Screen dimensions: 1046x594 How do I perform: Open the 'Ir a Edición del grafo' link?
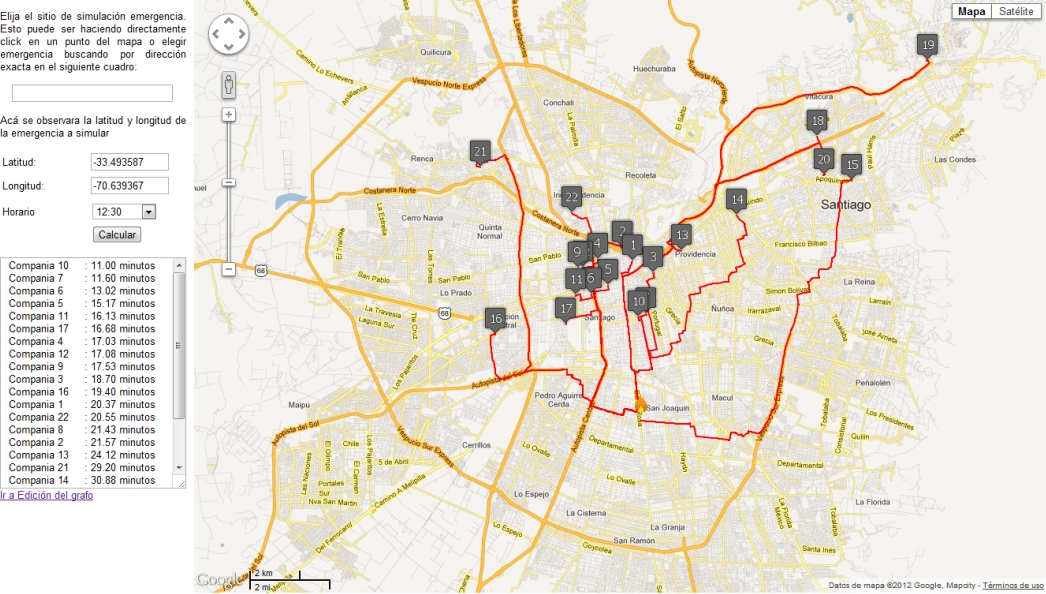(47, 495)
